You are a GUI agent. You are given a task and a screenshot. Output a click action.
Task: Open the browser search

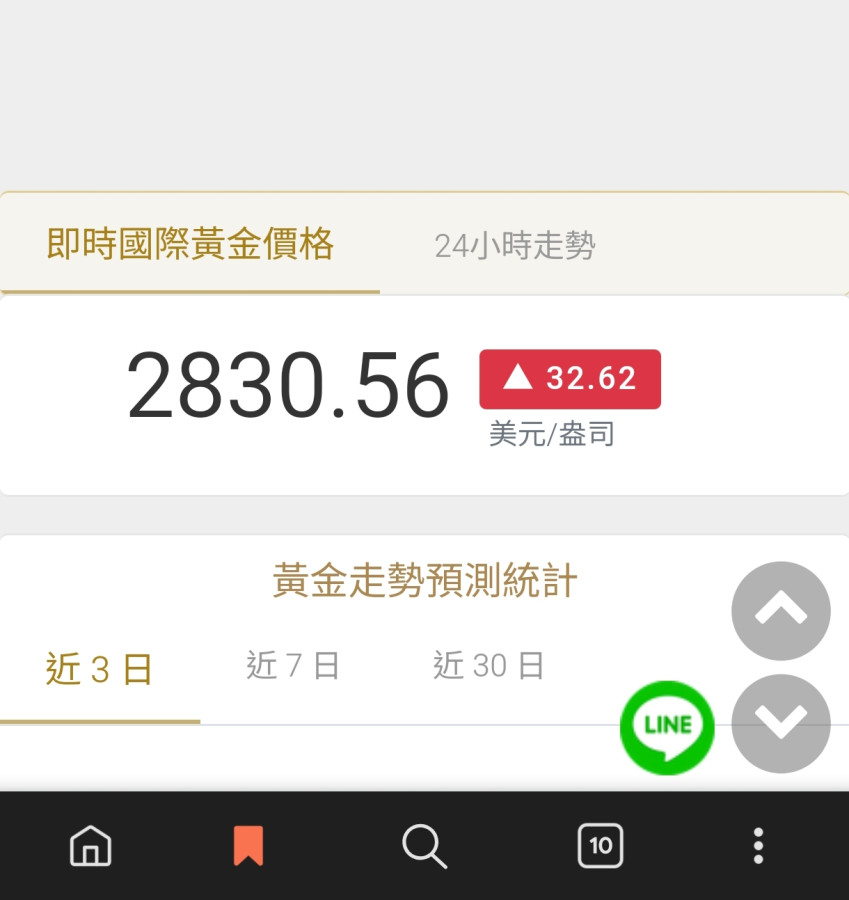[x=424, y=846]
